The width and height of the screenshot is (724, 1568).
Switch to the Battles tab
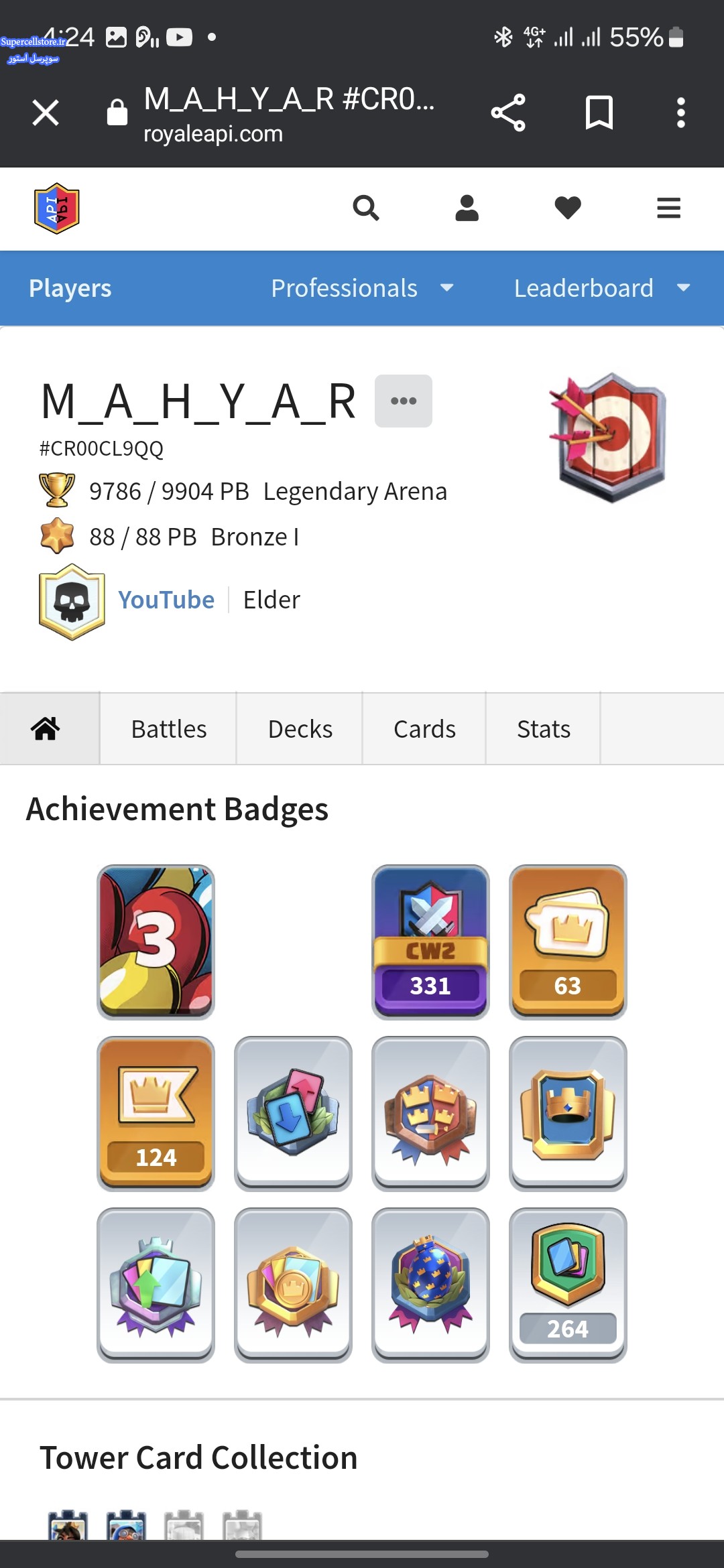click(169, 728)
